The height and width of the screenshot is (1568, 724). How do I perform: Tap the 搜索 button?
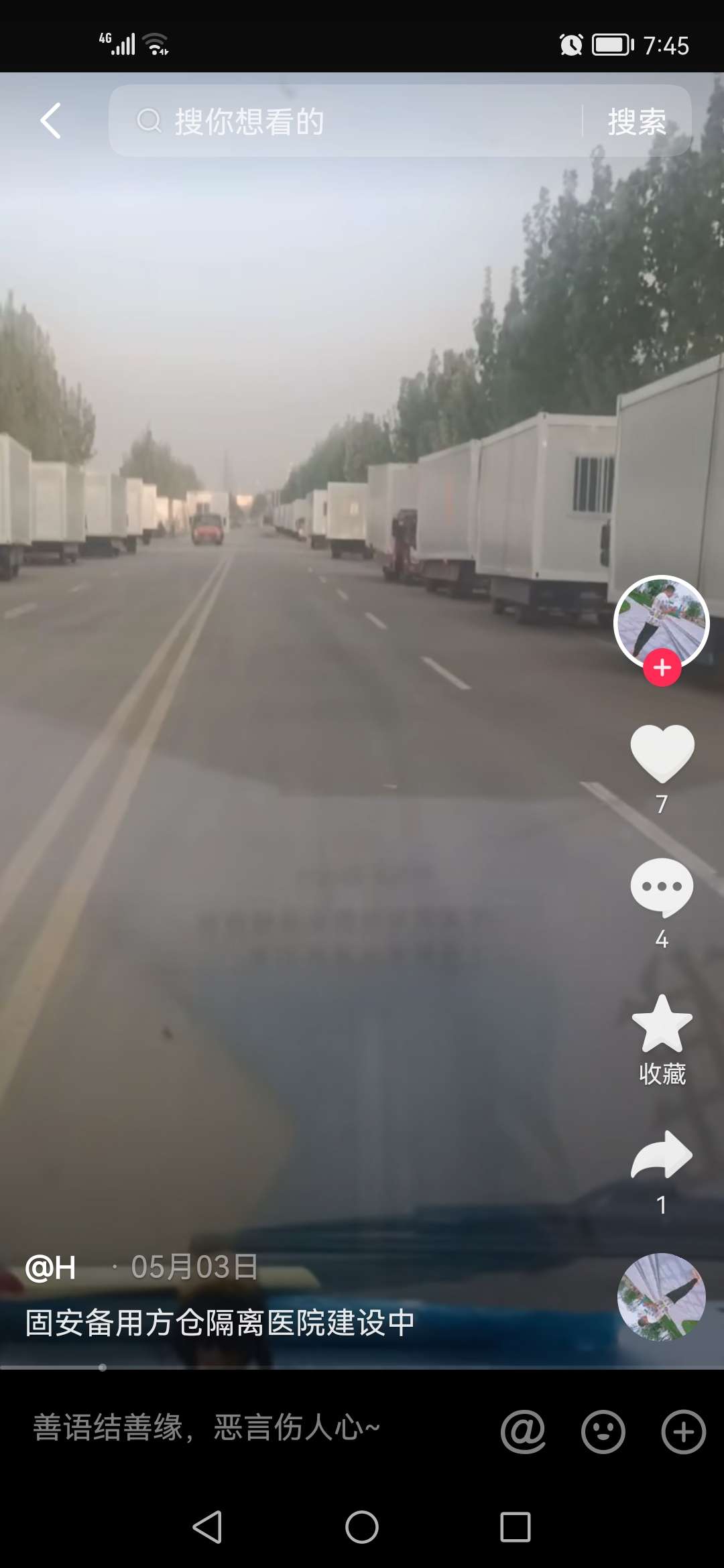point(636,122)
